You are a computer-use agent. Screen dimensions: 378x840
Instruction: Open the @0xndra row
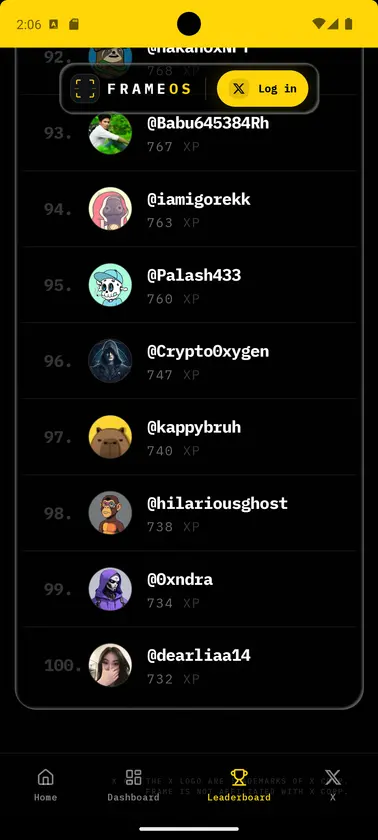(x=189, y=589)
